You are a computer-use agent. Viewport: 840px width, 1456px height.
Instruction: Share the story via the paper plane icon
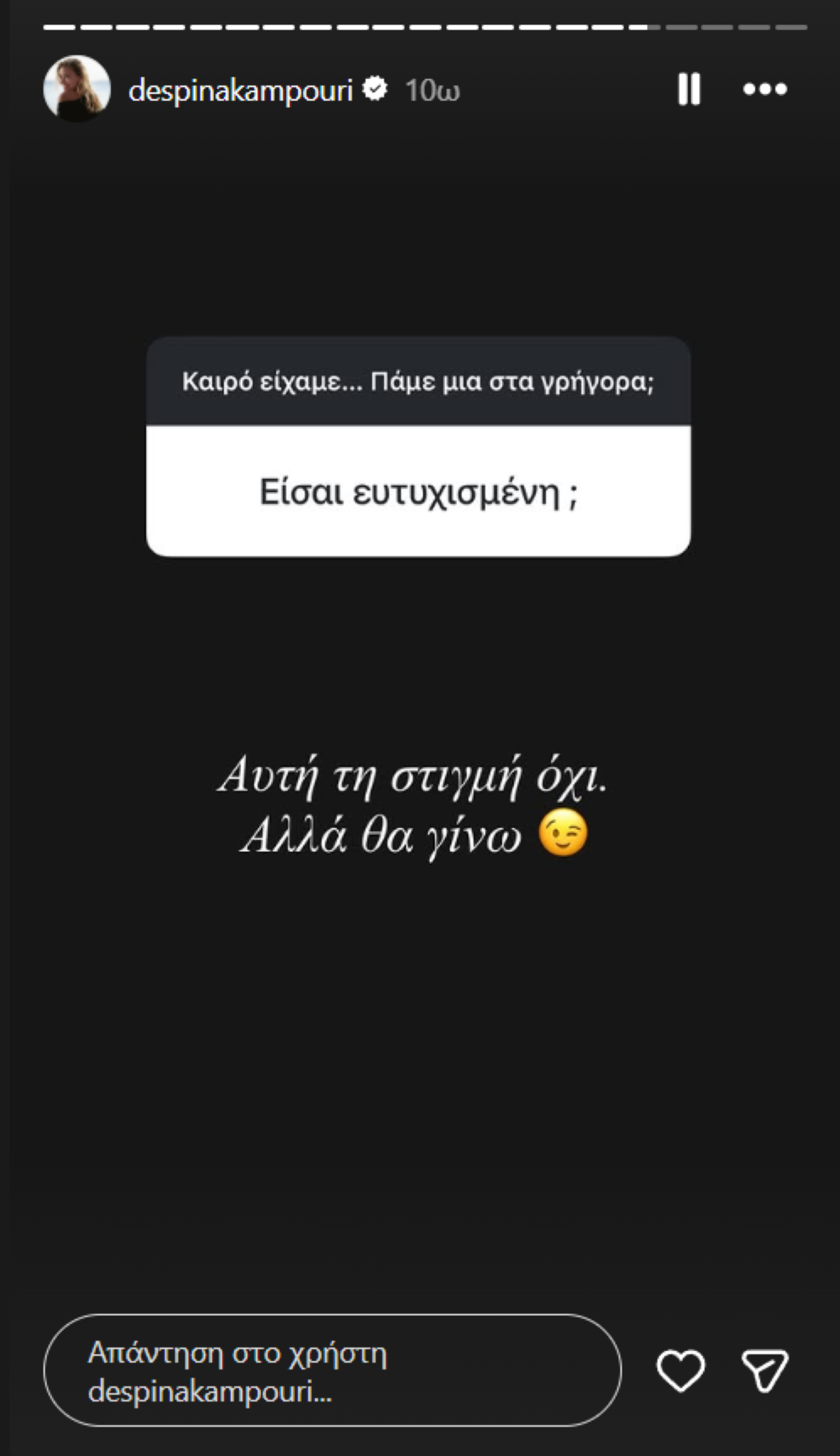pos(764,1370)
